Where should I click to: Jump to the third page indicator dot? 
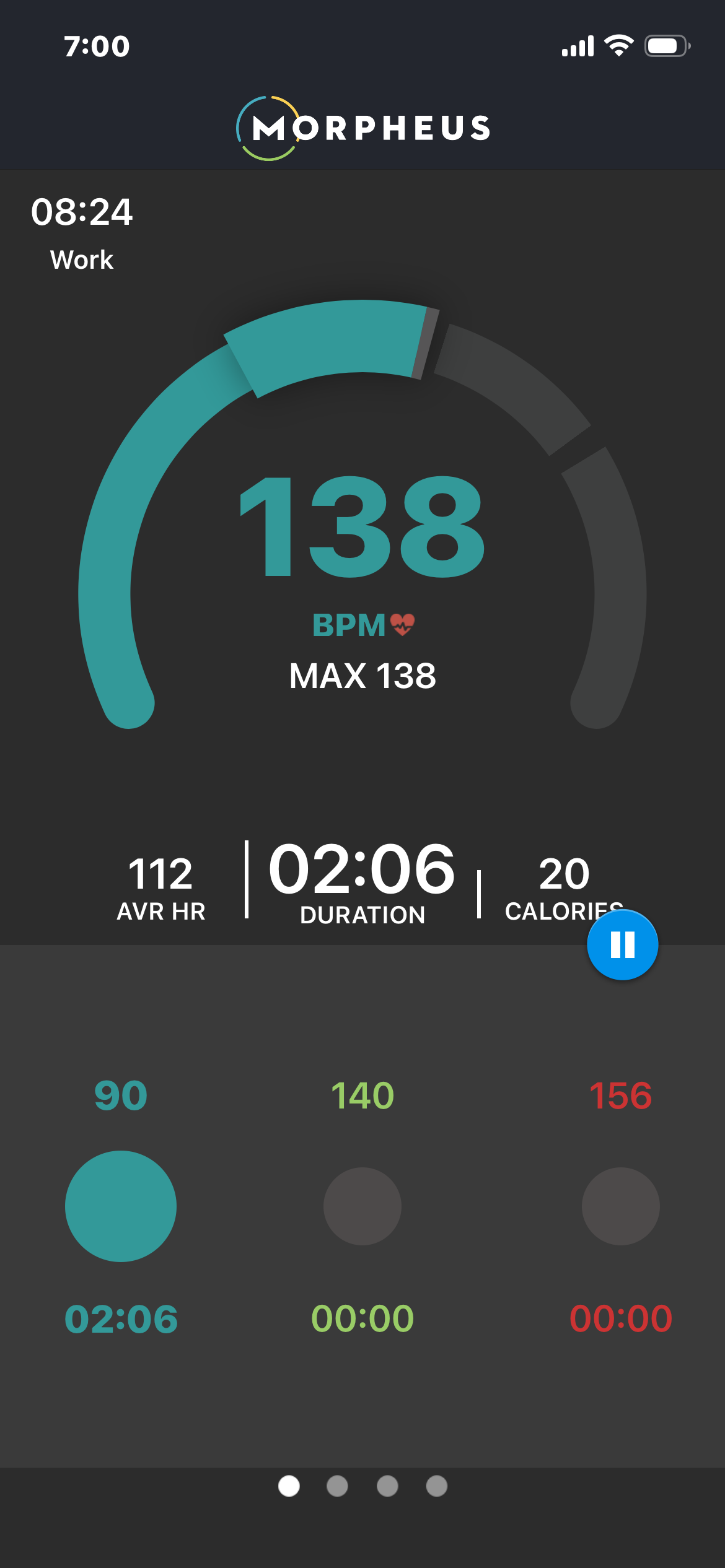point(387,1486)
